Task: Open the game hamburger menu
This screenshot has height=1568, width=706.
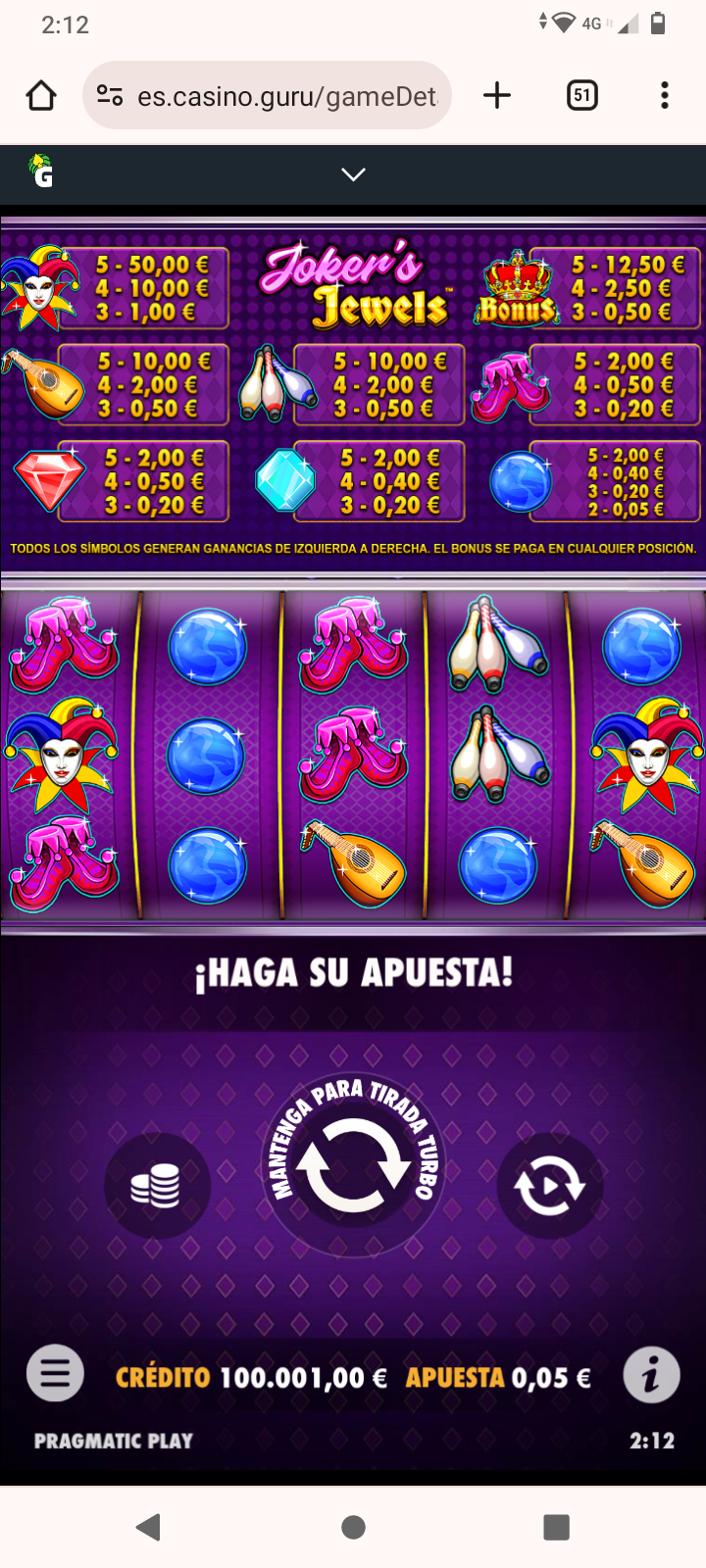Action: [x=55, y=1374]
